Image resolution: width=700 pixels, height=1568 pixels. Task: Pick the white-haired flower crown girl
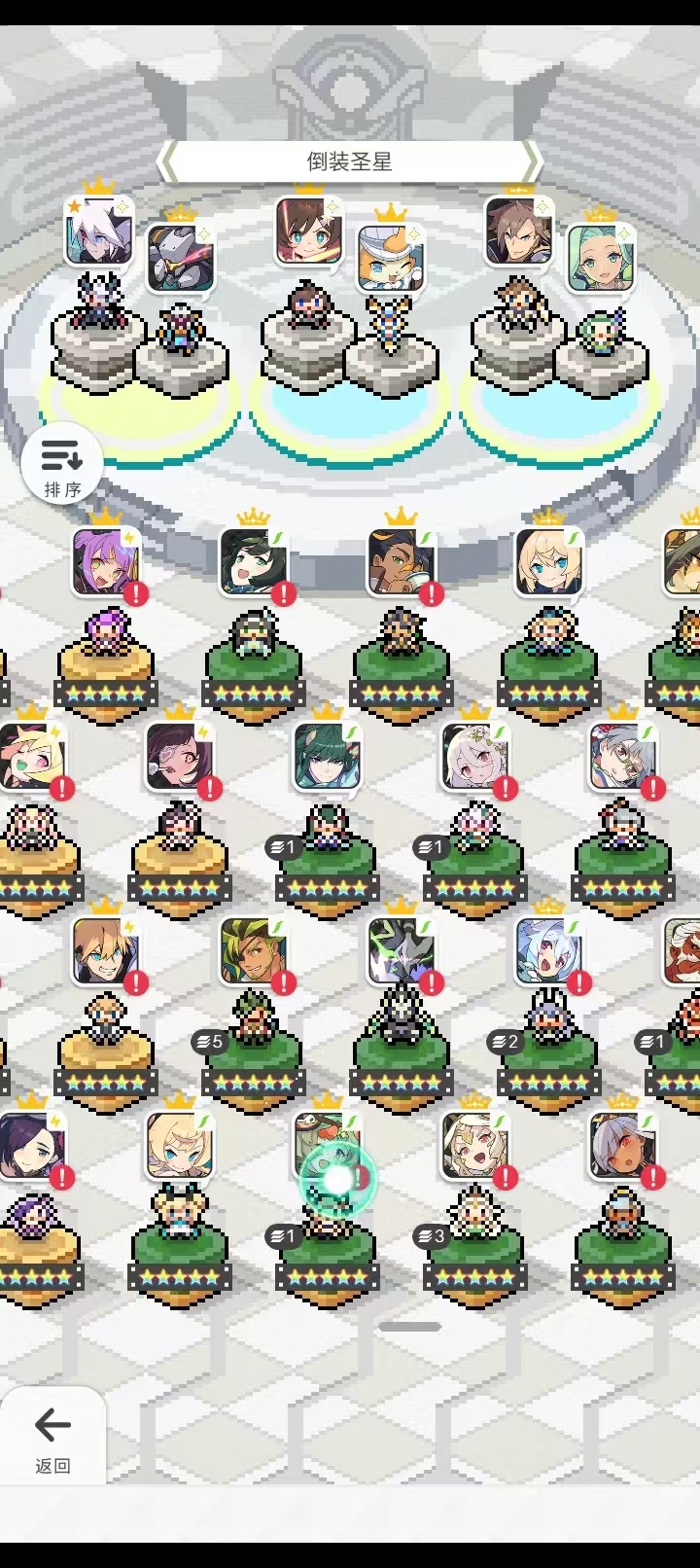pyautogui.click(x=474, y=756)
